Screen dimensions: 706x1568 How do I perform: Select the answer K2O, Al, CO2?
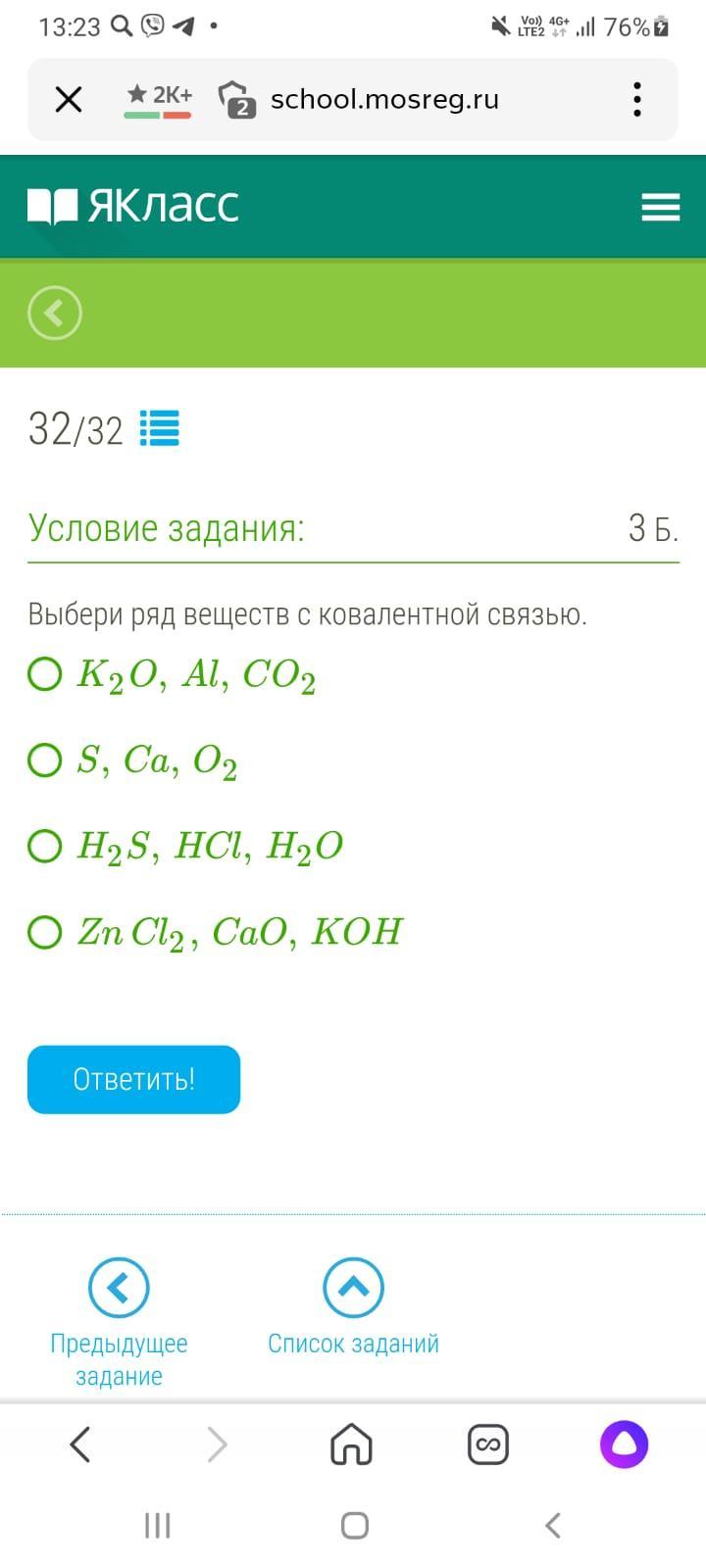[45, 674]
